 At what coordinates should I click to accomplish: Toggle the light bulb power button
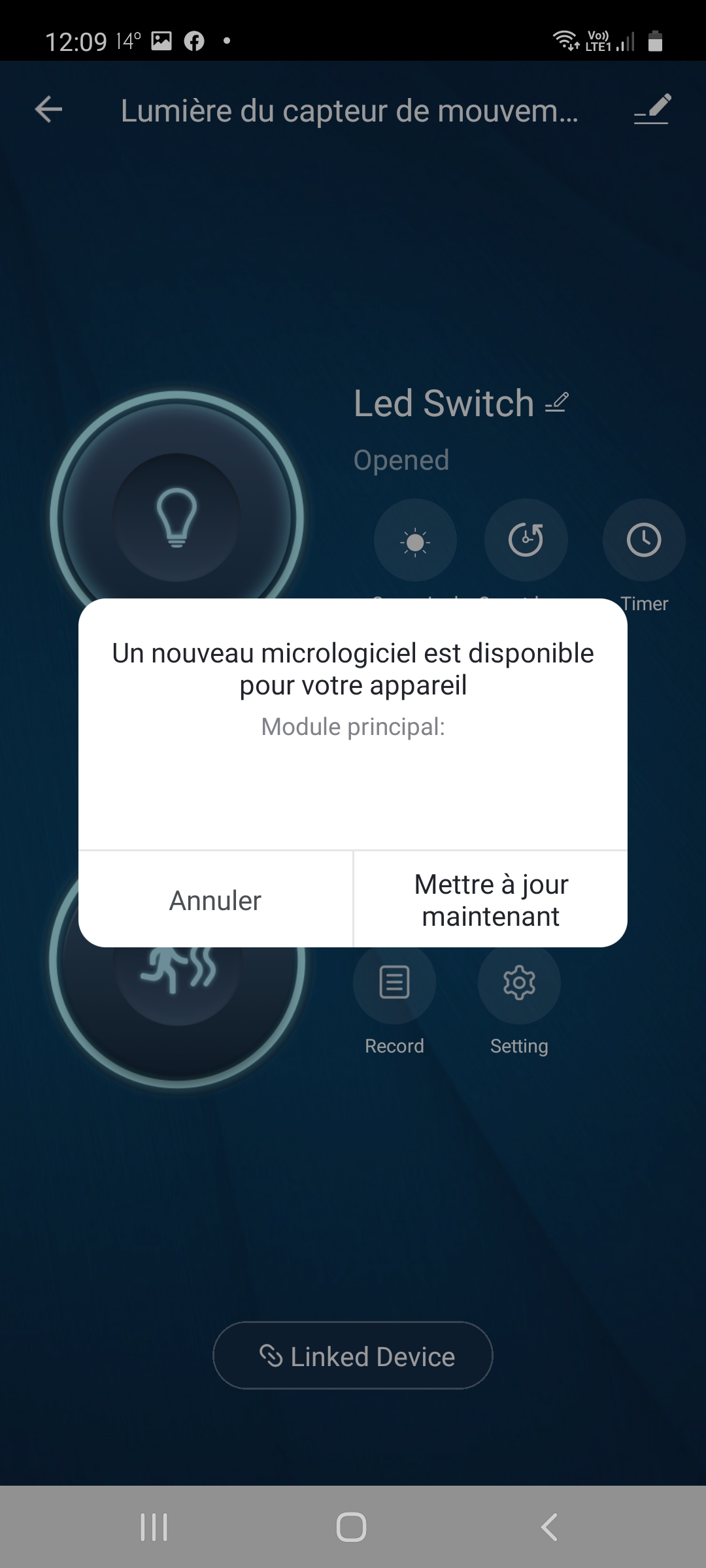point(176,517)
